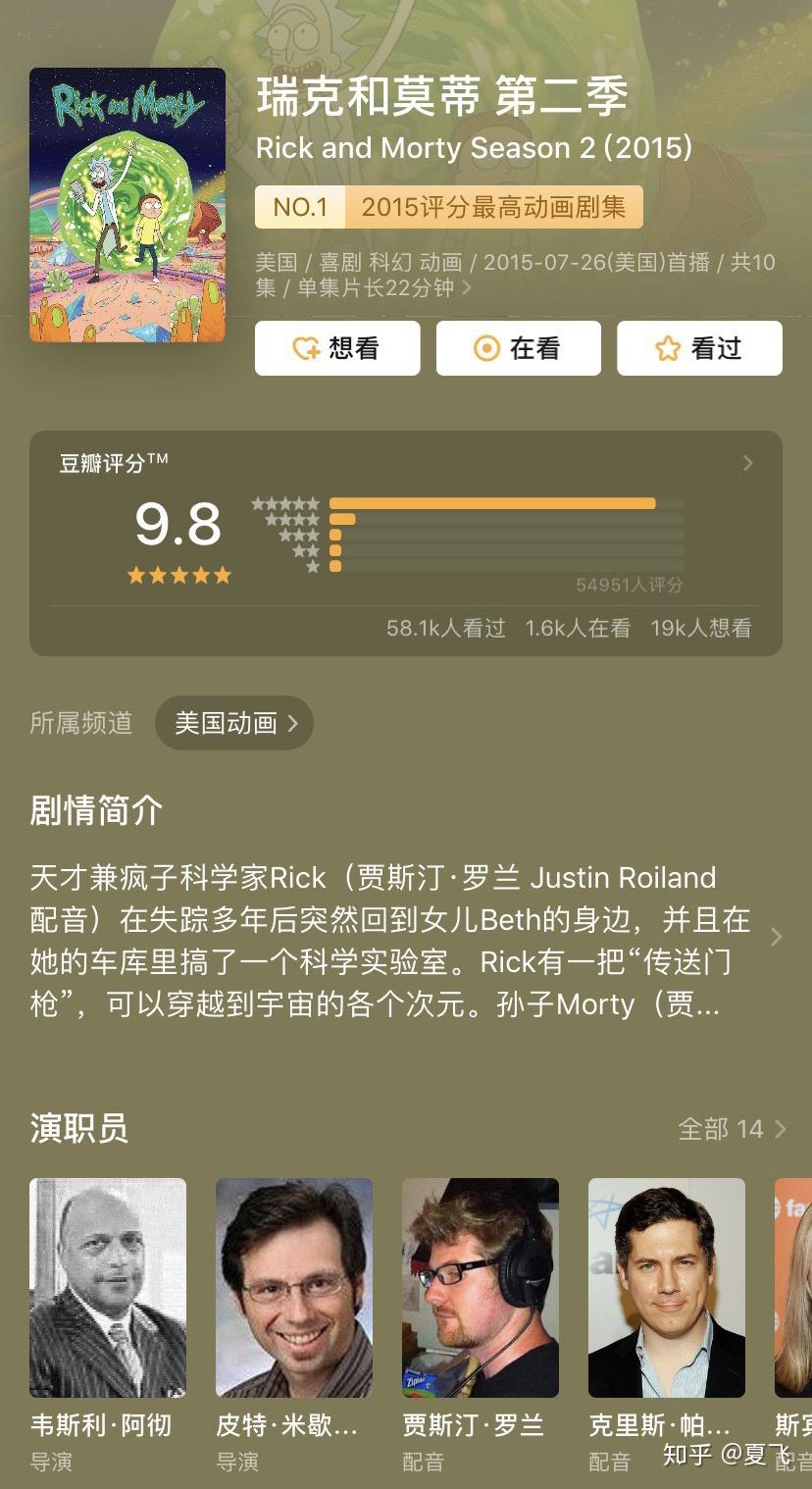Mark as 在看
This screenshot has height=1489, width=812.
519,348
